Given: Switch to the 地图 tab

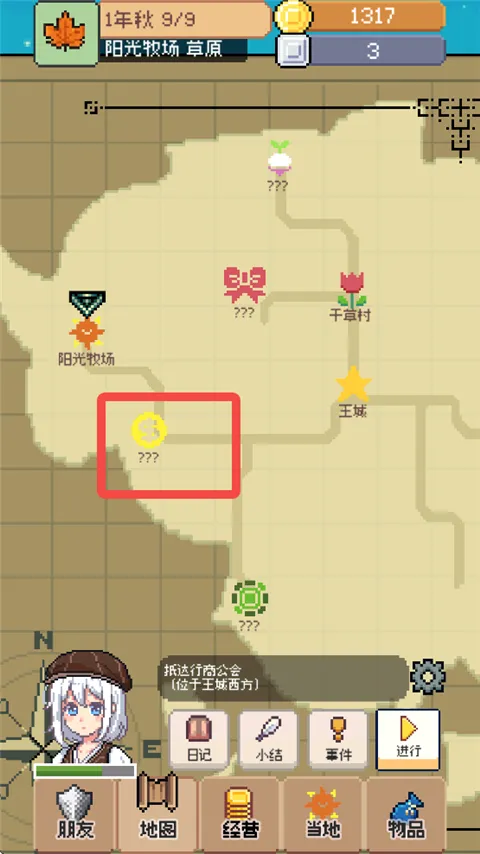Looking at the screenshot, I should (158, 813).
